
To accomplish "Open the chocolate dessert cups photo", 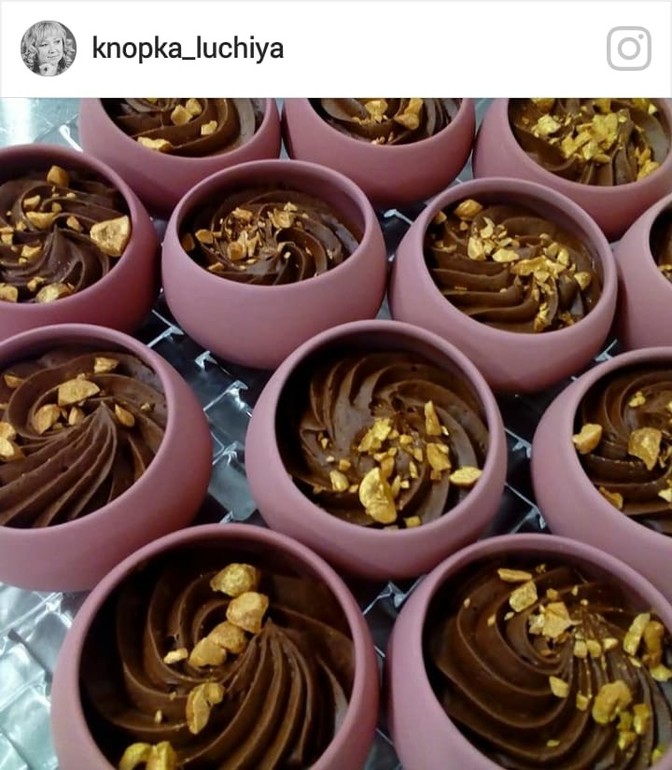I will coord(336,433).
